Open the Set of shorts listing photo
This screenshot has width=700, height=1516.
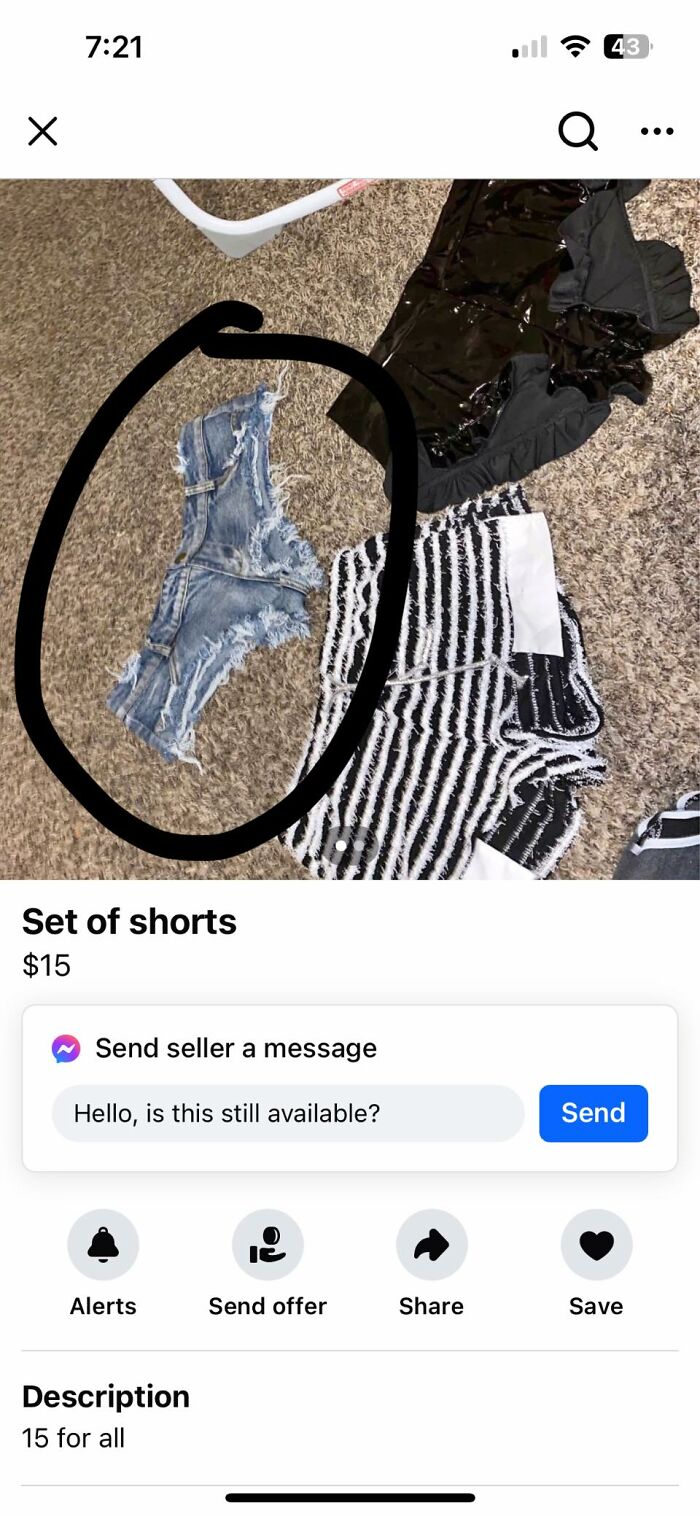click(350, 528)
